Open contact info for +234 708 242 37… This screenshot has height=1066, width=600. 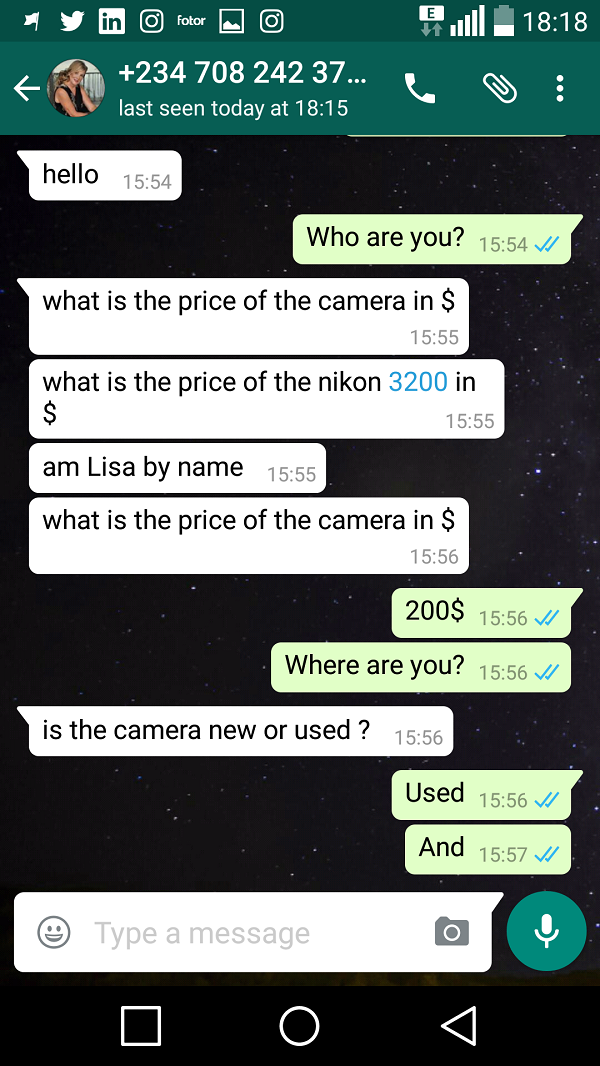click(x=240, y=88)
